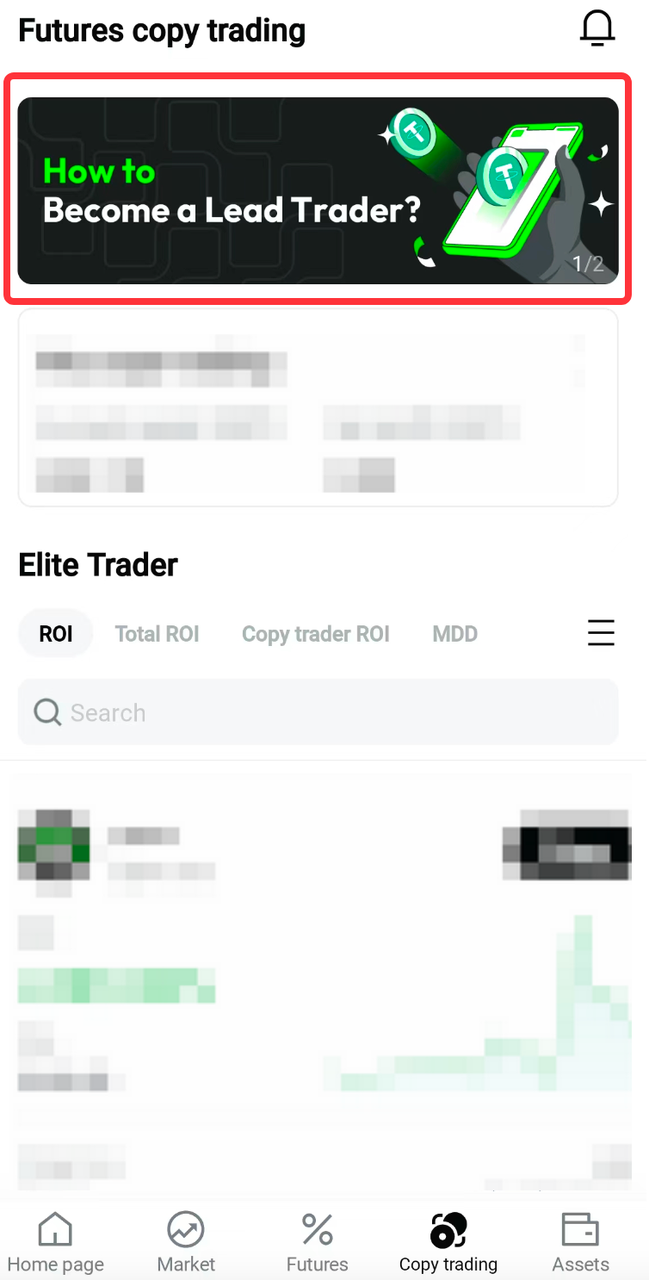Viewport: 649px width, 1280px height.
Task: Open the Assets tab
Action: tap(580, 1242)
